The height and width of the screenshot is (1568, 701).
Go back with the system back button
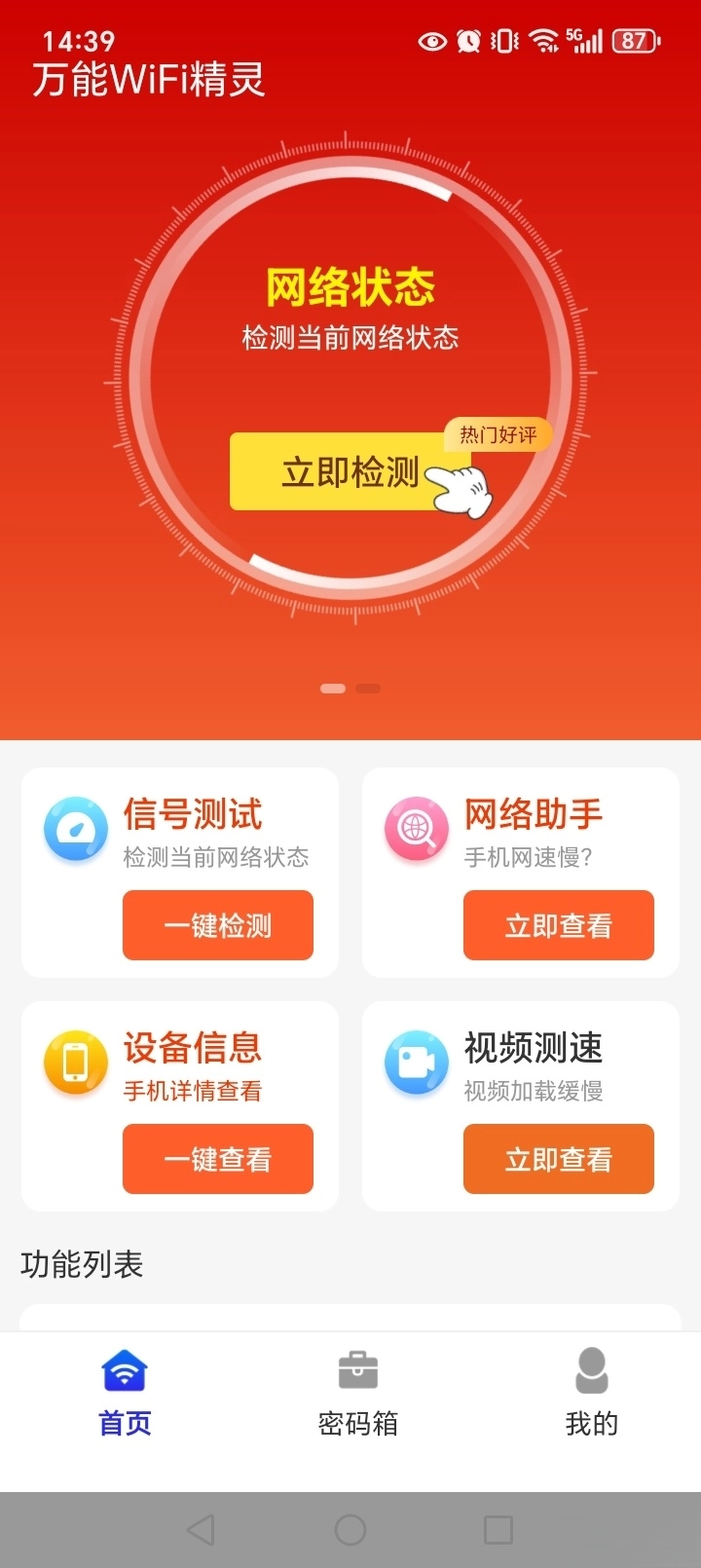[201, 1530]
